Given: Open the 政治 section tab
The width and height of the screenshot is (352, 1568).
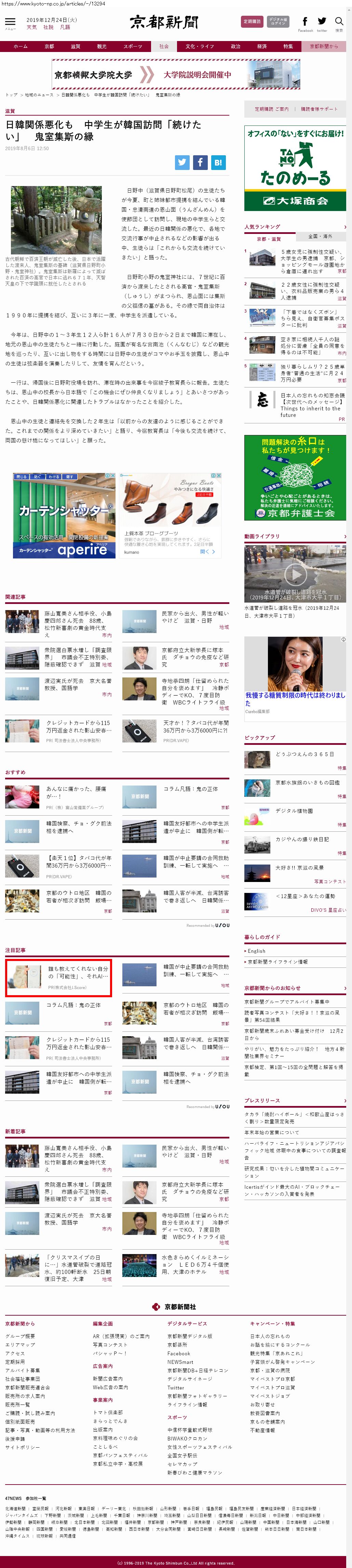Looking at the screenshot, I should (235, 46).
